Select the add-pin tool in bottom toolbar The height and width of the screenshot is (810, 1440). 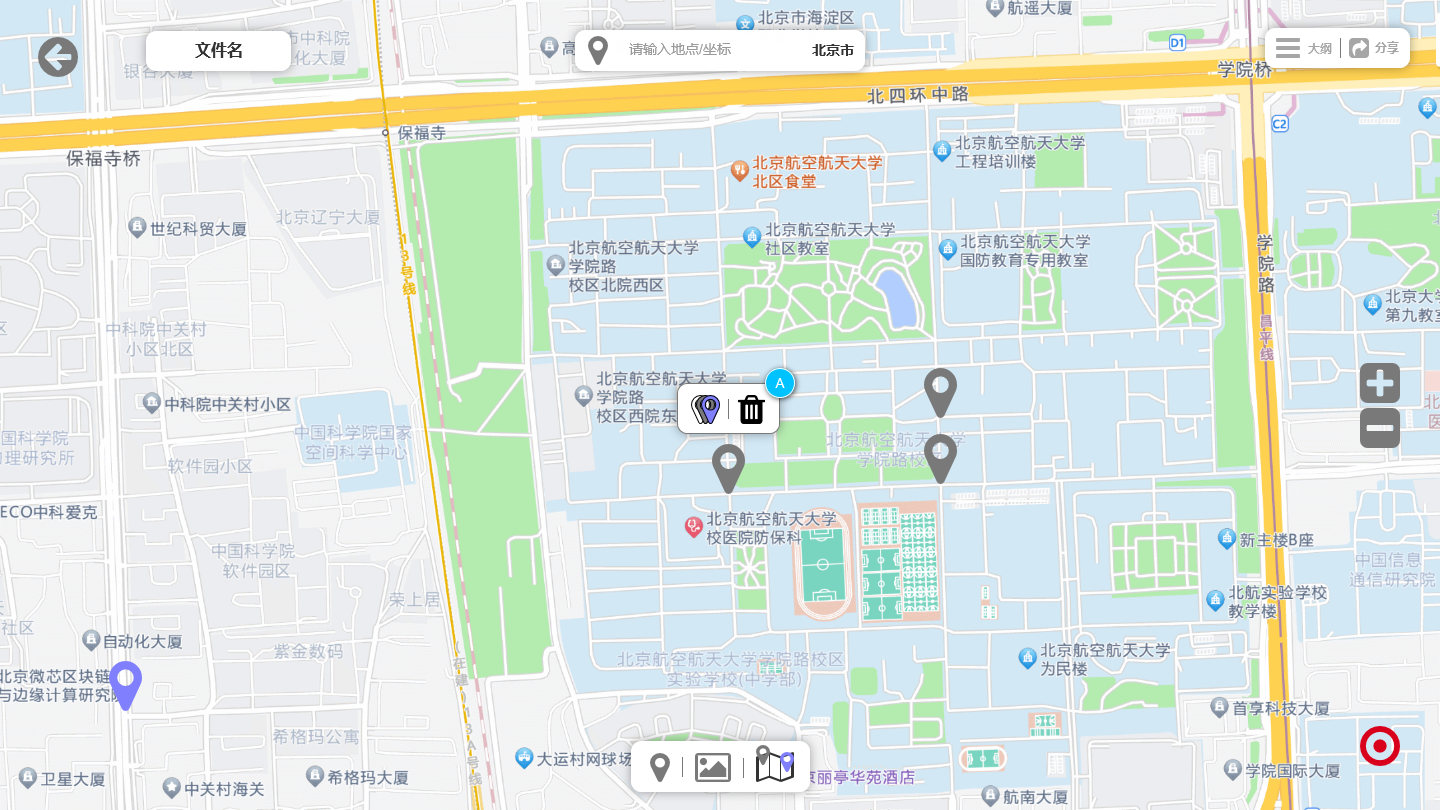[x=659, y=767]
